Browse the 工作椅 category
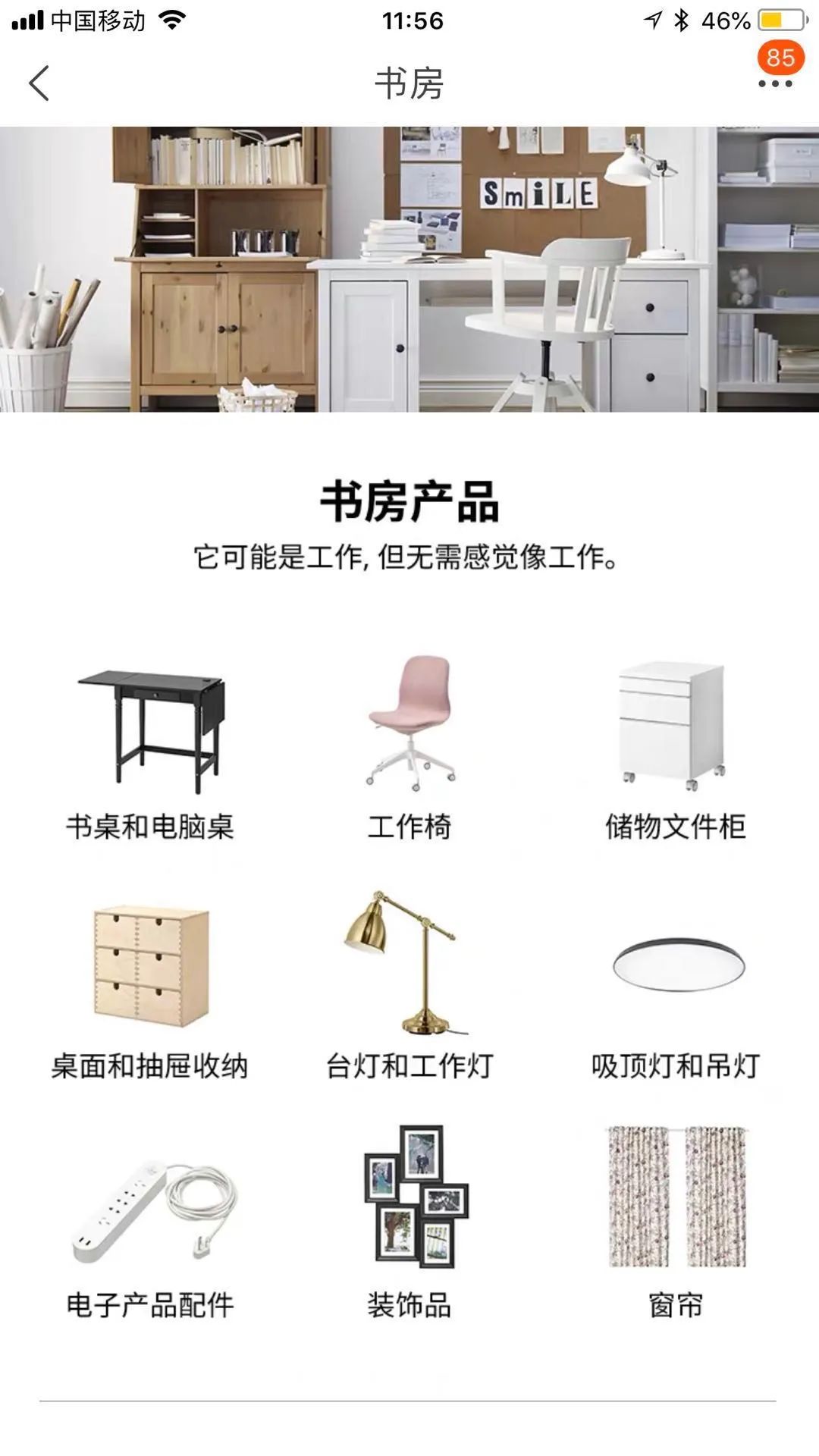 [409, 747]
